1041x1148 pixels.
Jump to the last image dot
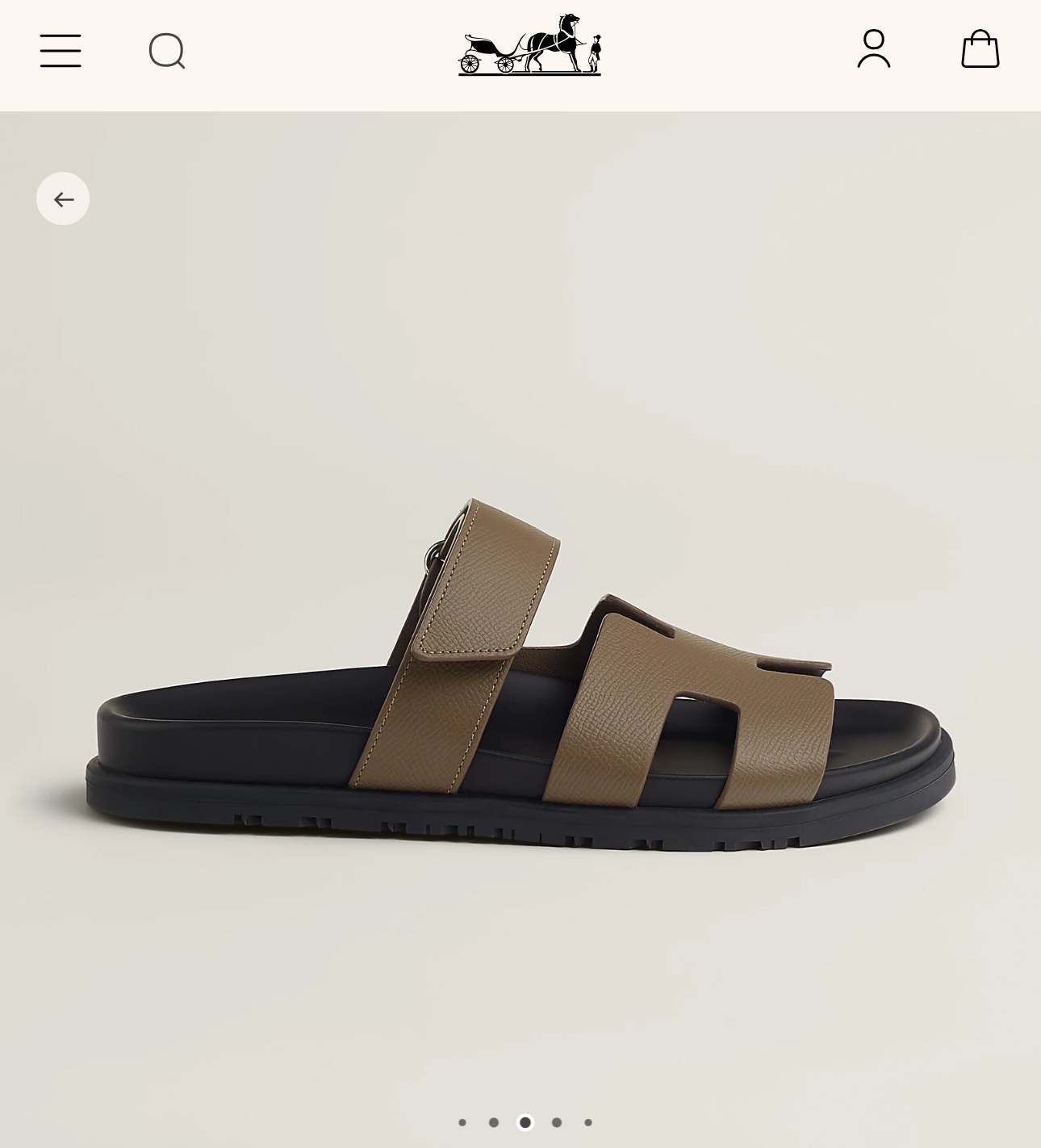point(588,1122)
